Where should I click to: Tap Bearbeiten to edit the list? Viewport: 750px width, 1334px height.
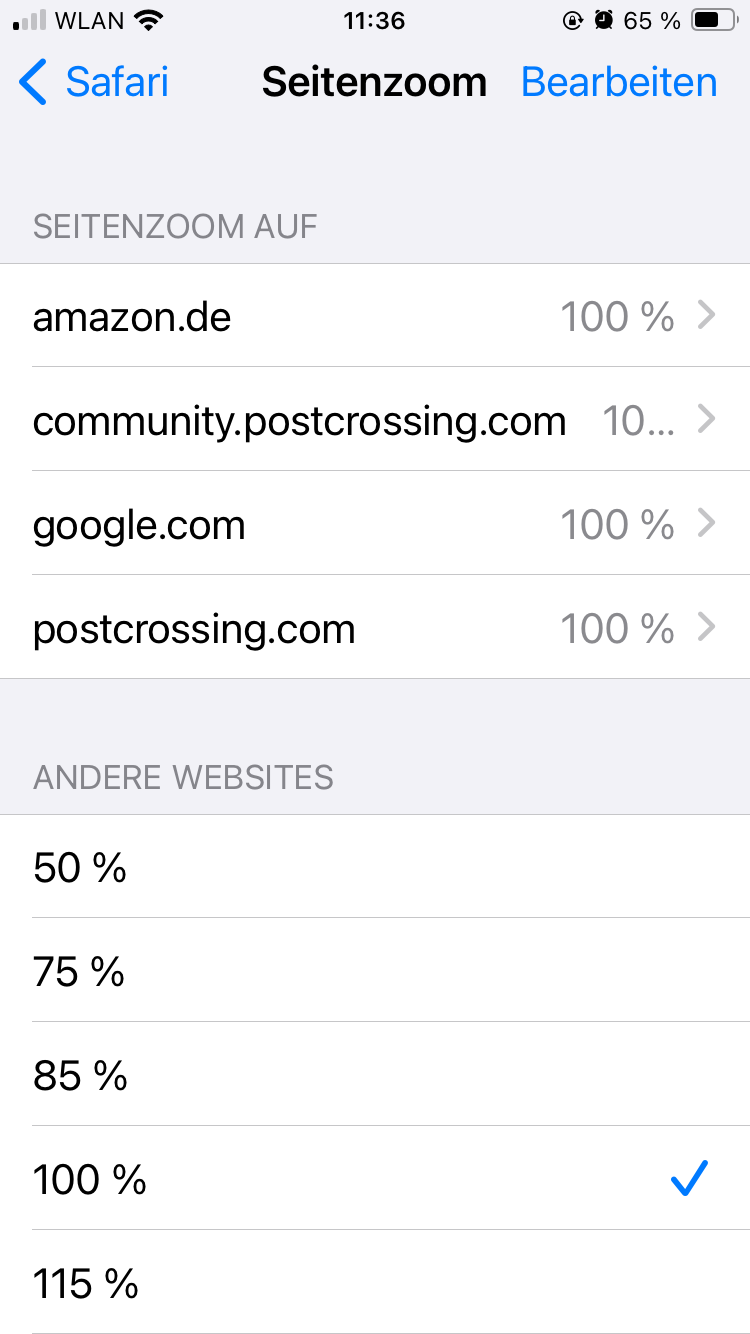[x=619, y=82]
